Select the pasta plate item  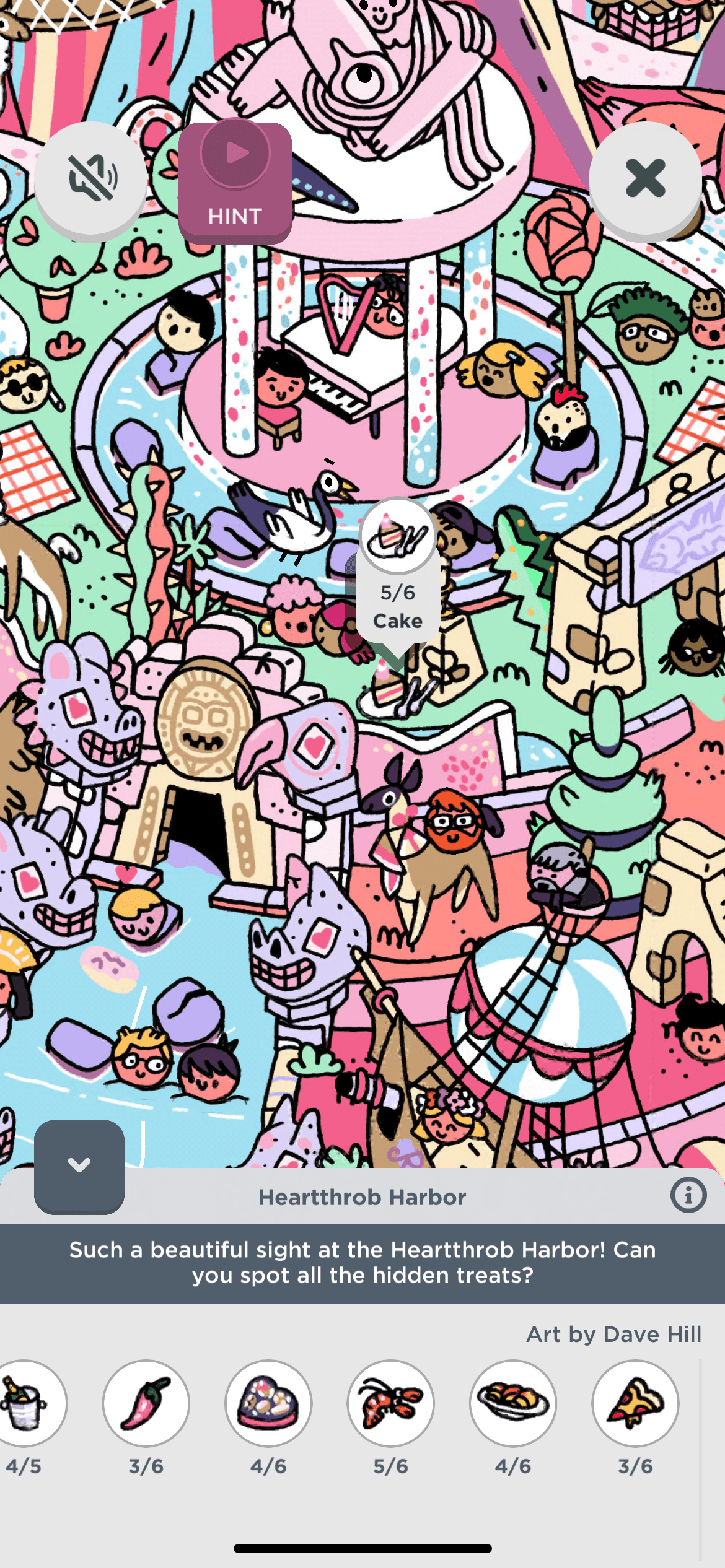pyautogui.click(x=512, y=1402)
